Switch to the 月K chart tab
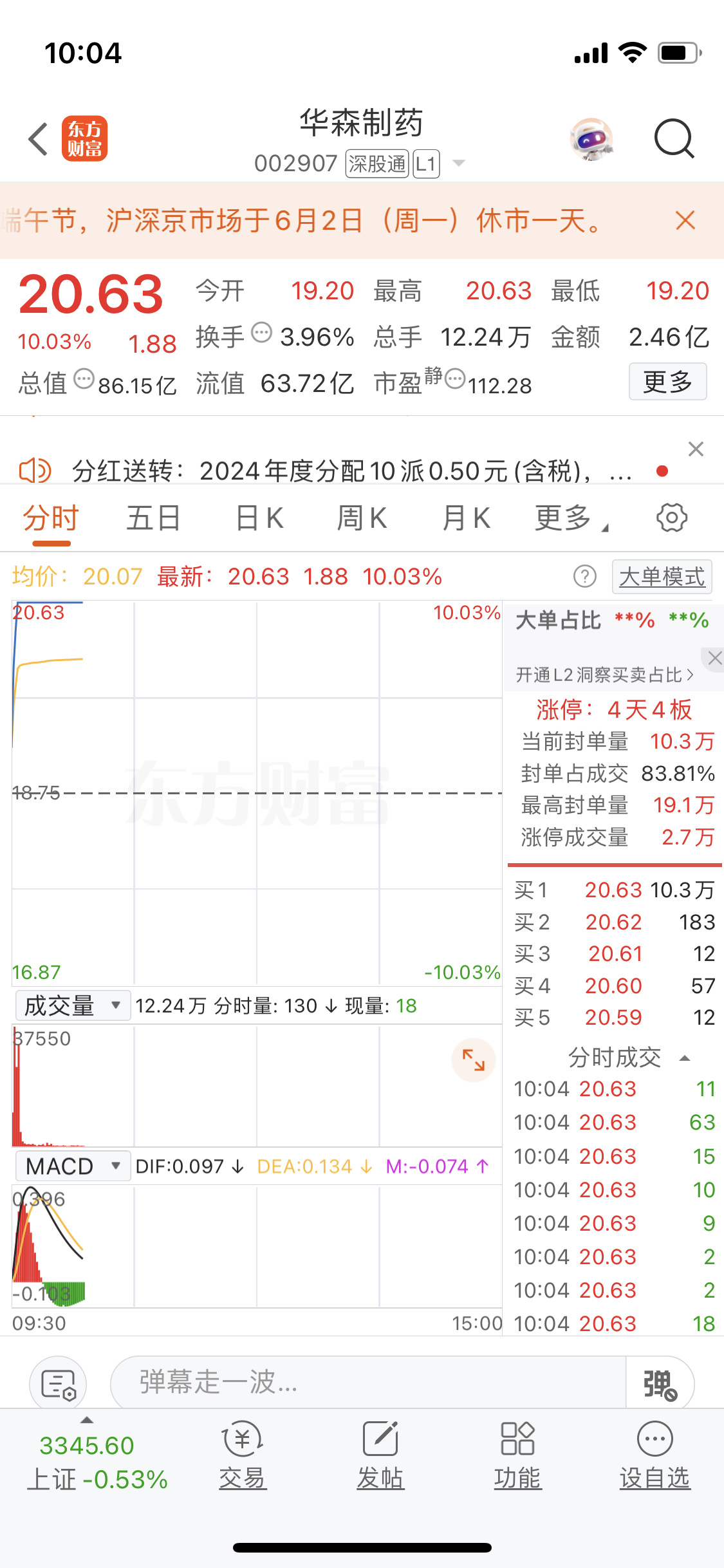This screenshot has height=1568, width=724. pos(466,519)
